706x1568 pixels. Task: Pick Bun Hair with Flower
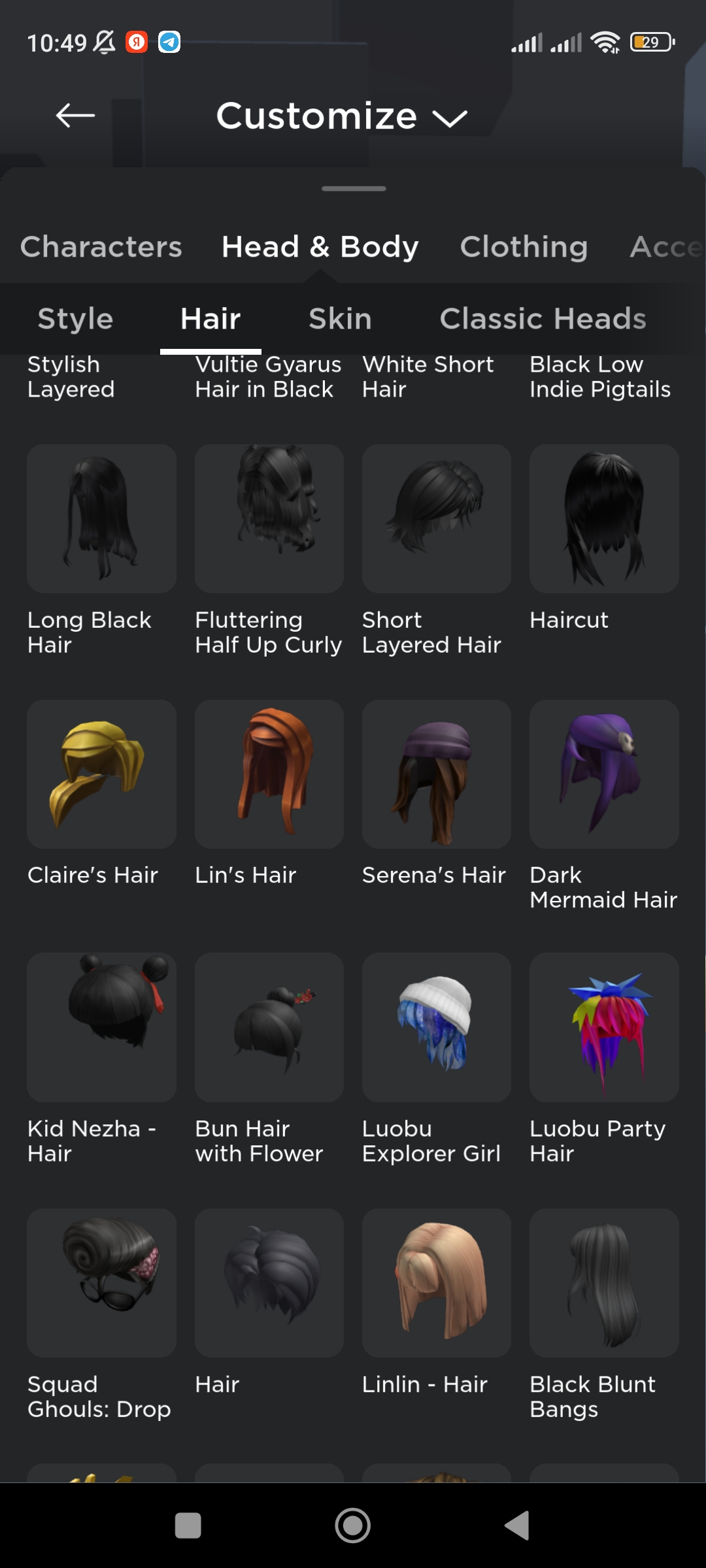click(269, 1027)
